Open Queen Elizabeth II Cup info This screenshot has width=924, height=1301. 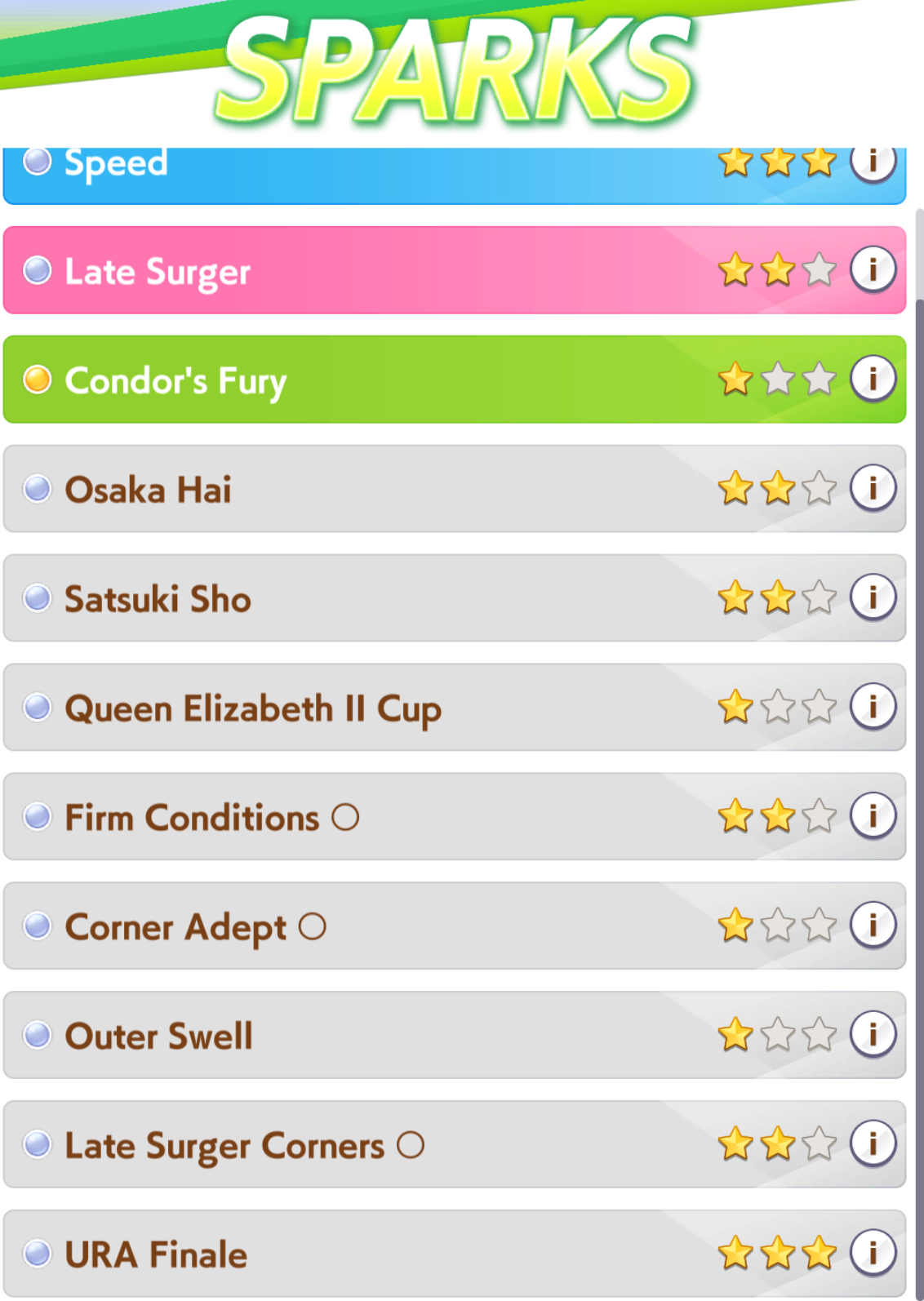(873, 707)
